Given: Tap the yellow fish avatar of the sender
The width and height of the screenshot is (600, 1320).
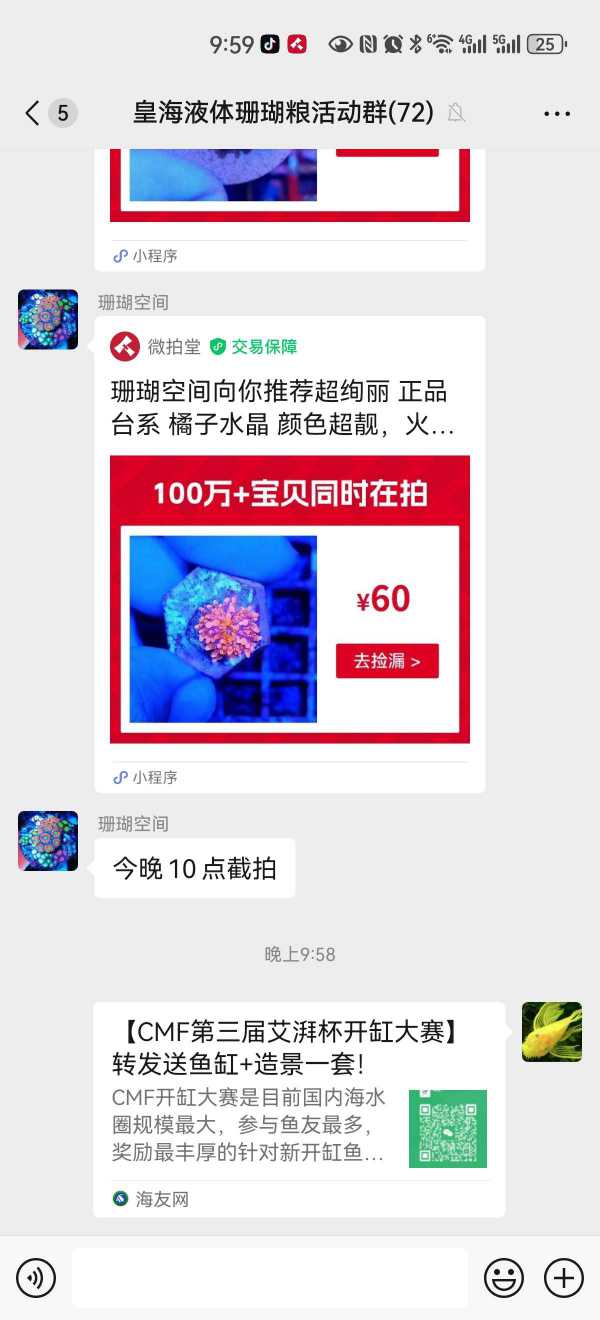Looking at the screenshot, I should coord(551,1031).
